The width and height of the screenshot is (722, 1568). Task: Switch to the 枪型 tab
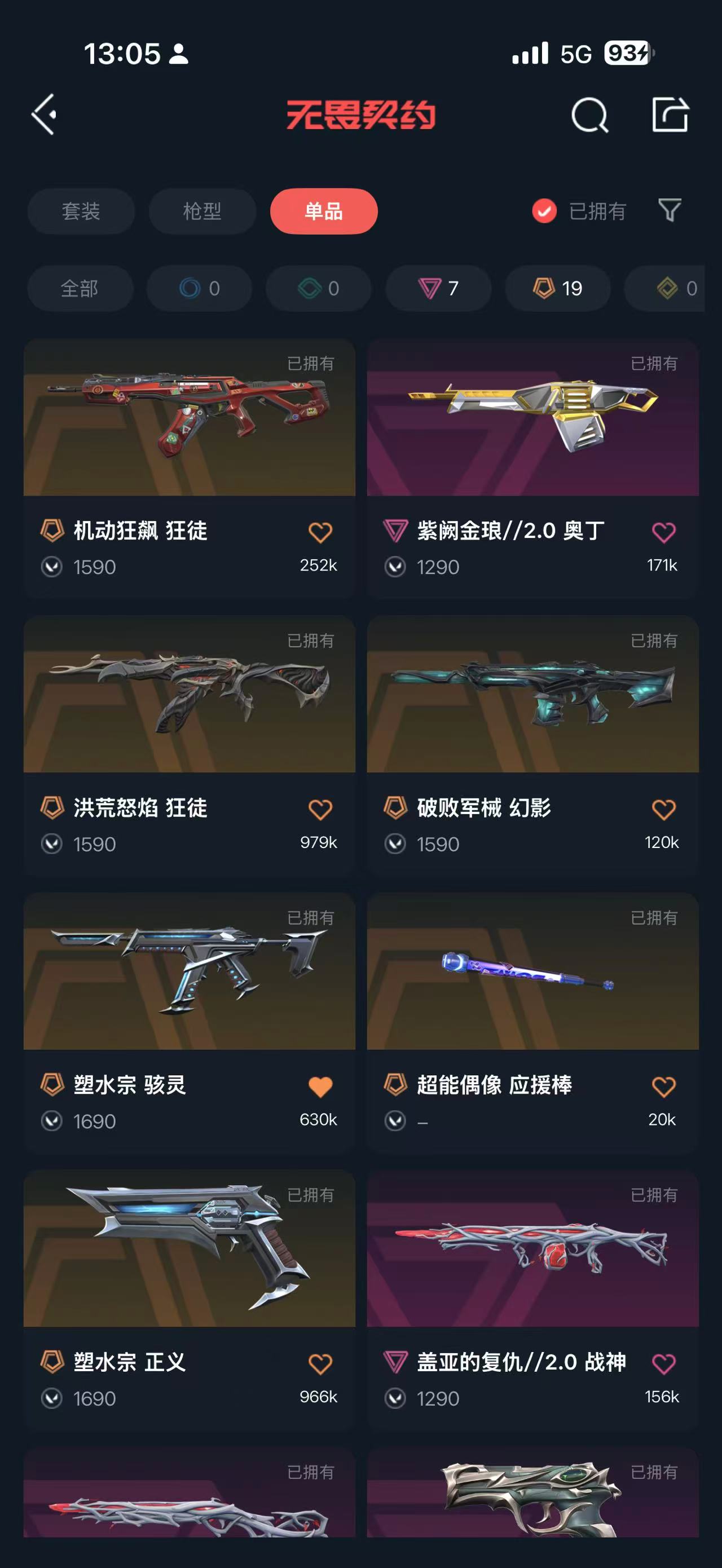[x=202, y=211]
